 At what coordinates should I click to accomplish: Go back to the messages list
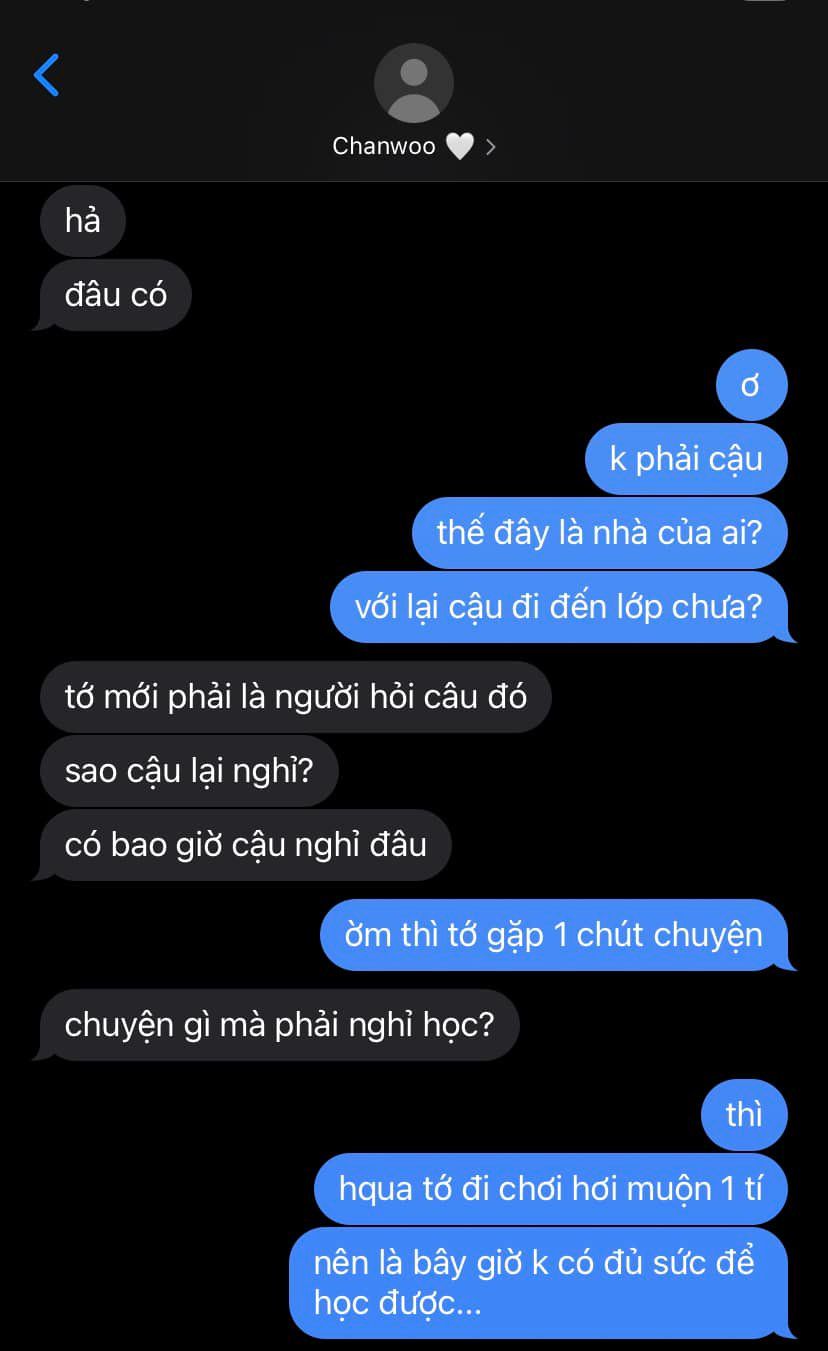coord(46,75)
